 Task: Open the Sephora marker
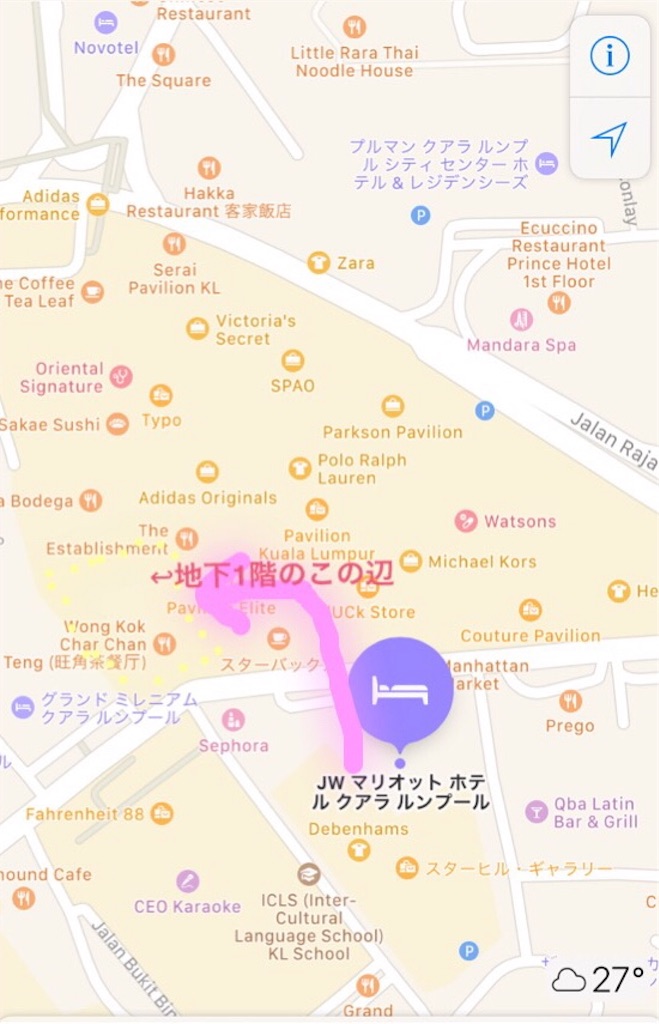(x=233, y=720)
